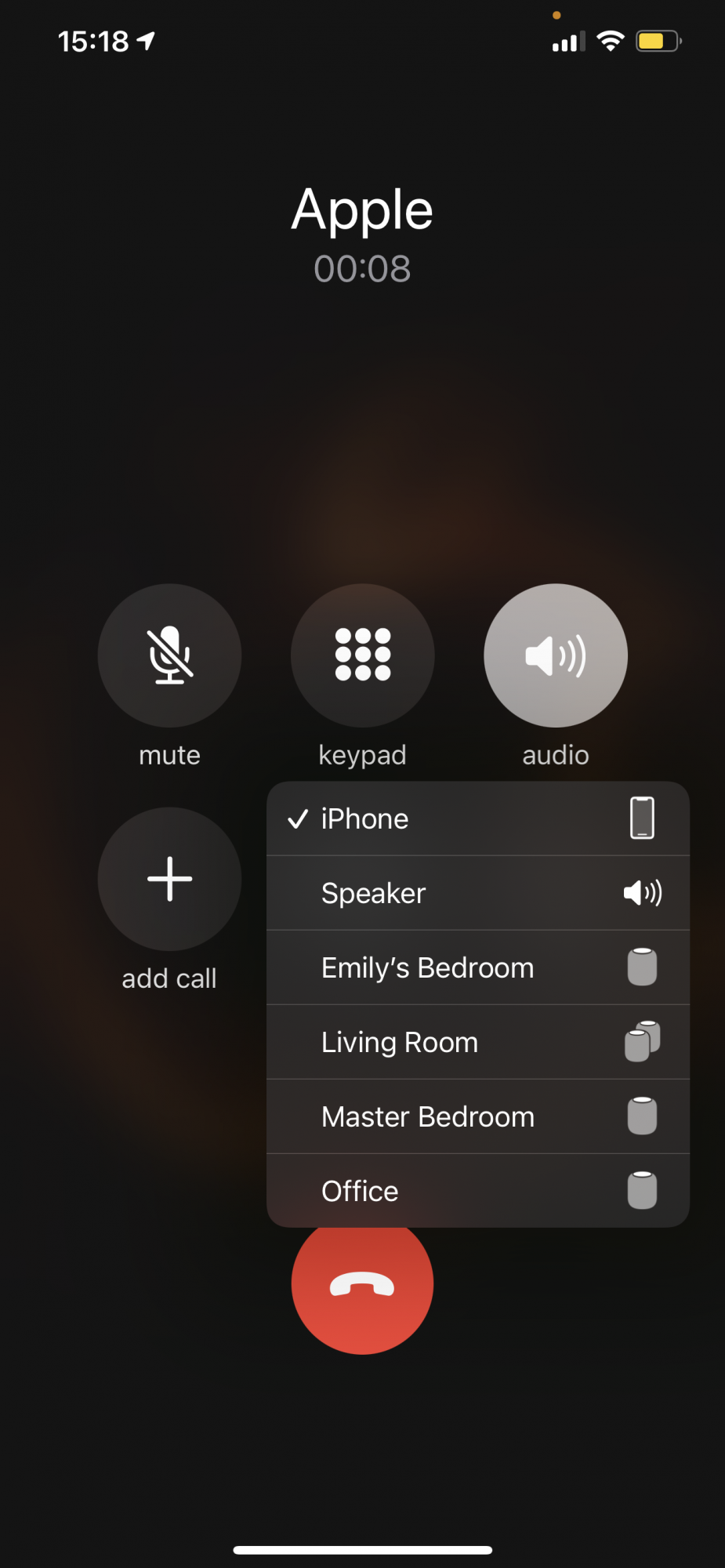Add another call

[x=169, y=879]
